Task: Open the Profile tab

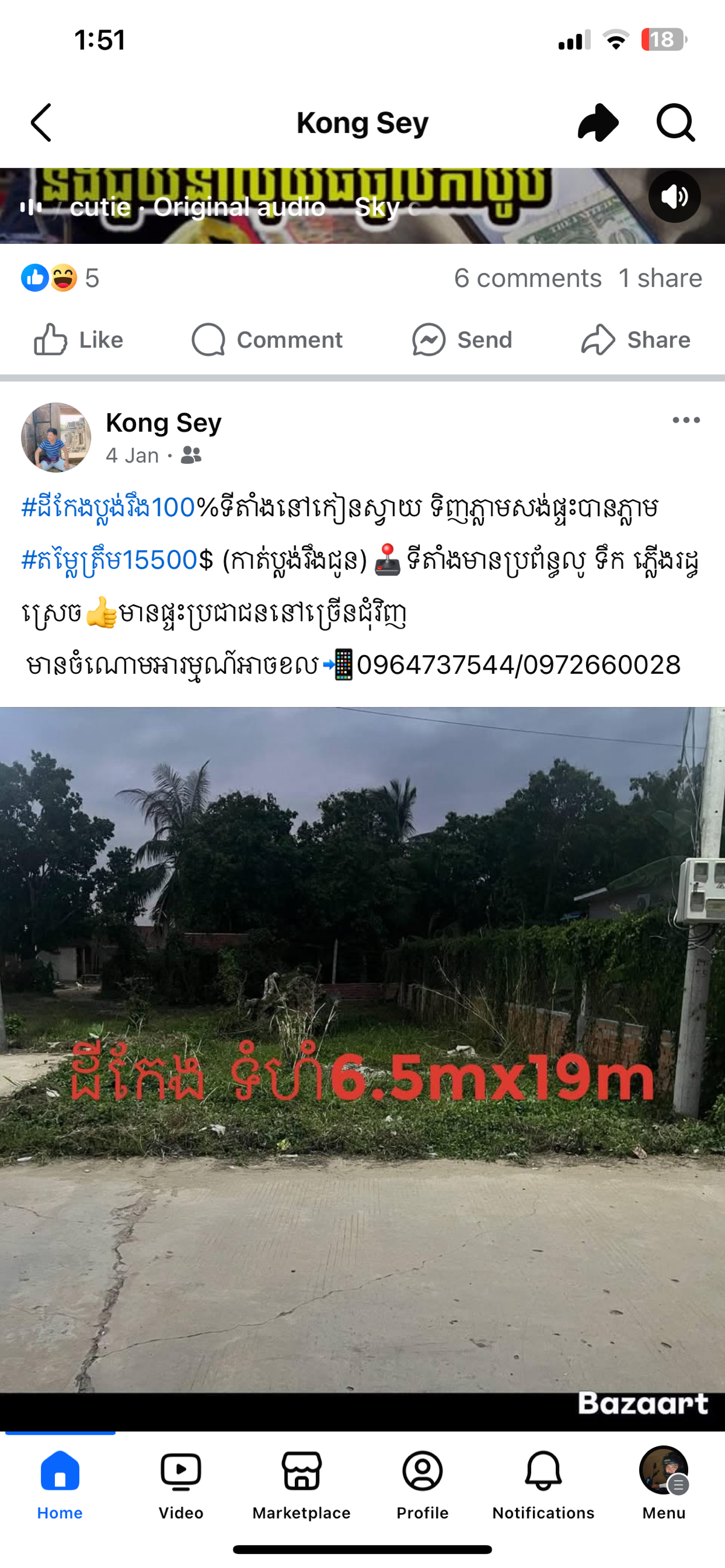Action: coord(422,1485)
